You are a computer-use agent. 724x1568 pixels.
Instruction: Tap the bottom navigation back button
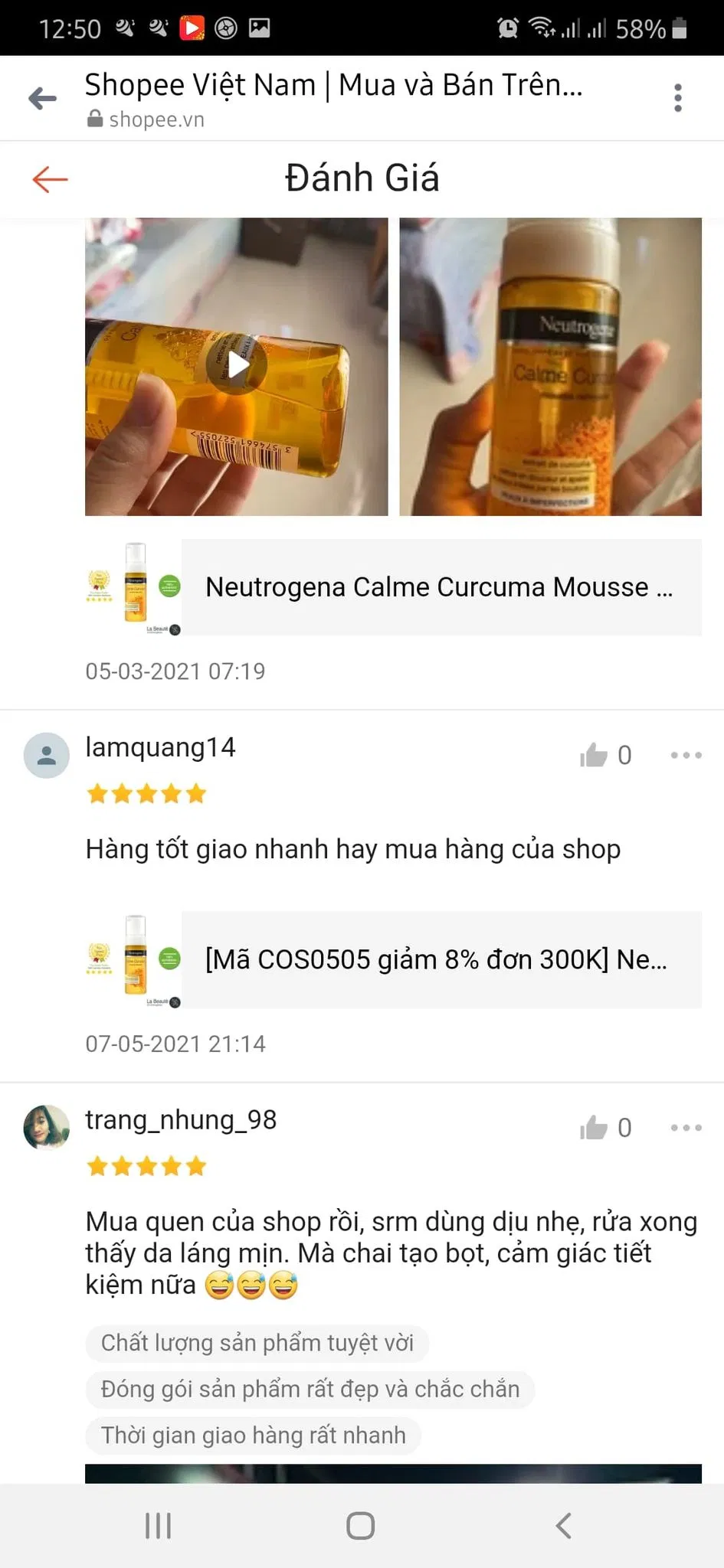point(564,1524)
